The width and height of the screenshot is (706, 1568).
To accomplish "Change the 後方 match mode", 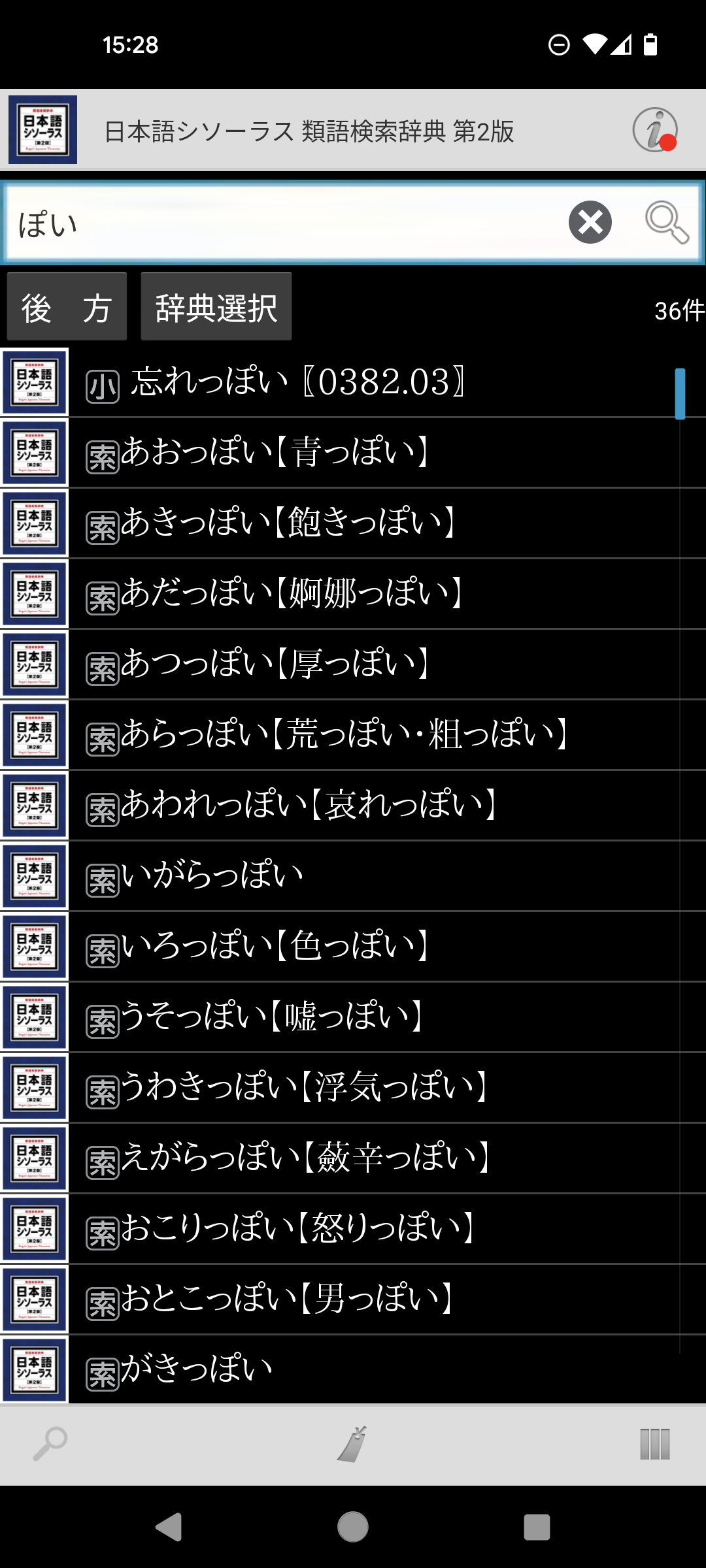I will pyautogui.click(x=67, y=306).
